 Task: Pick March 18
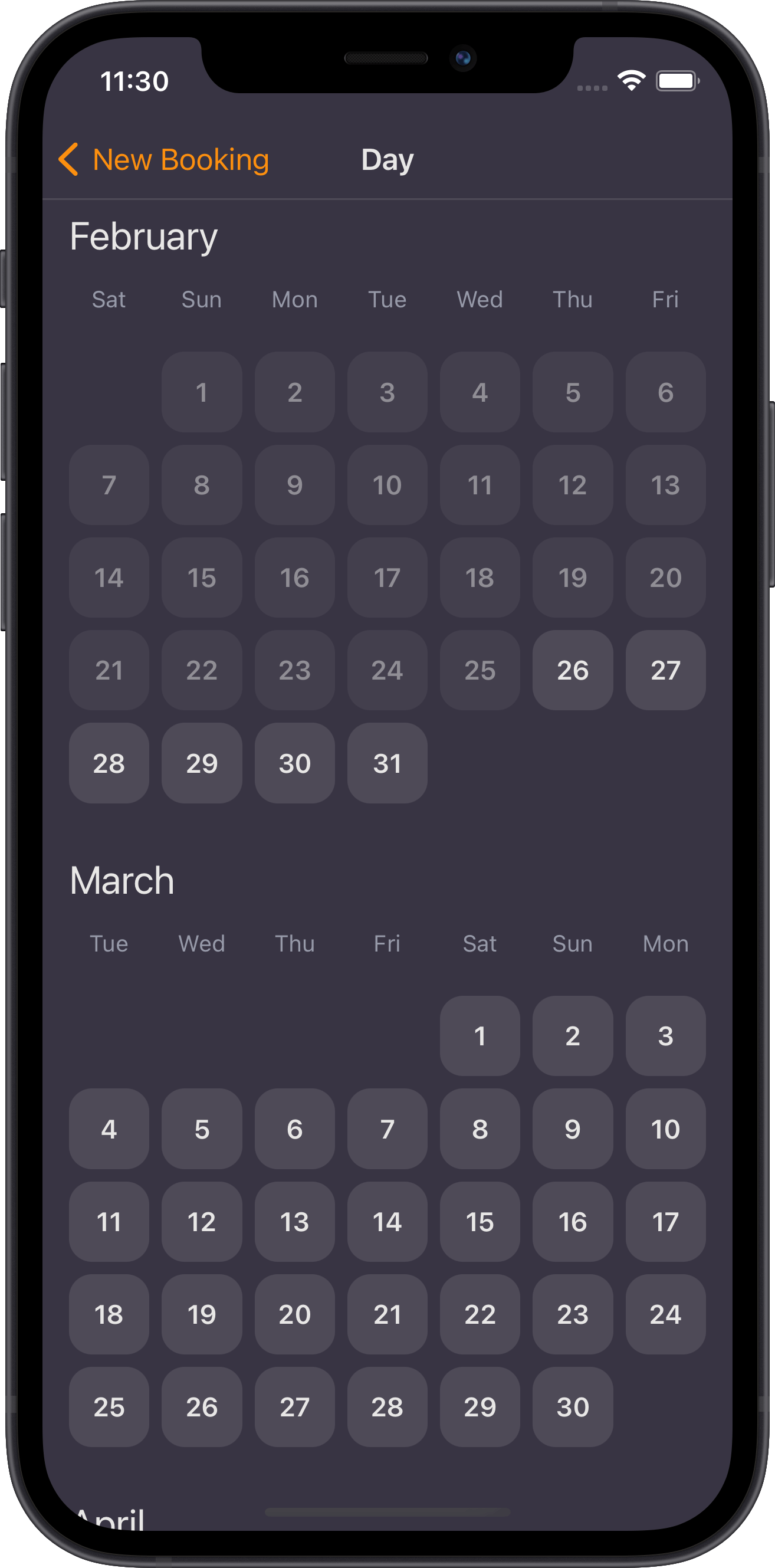[x=109, y=1314]
